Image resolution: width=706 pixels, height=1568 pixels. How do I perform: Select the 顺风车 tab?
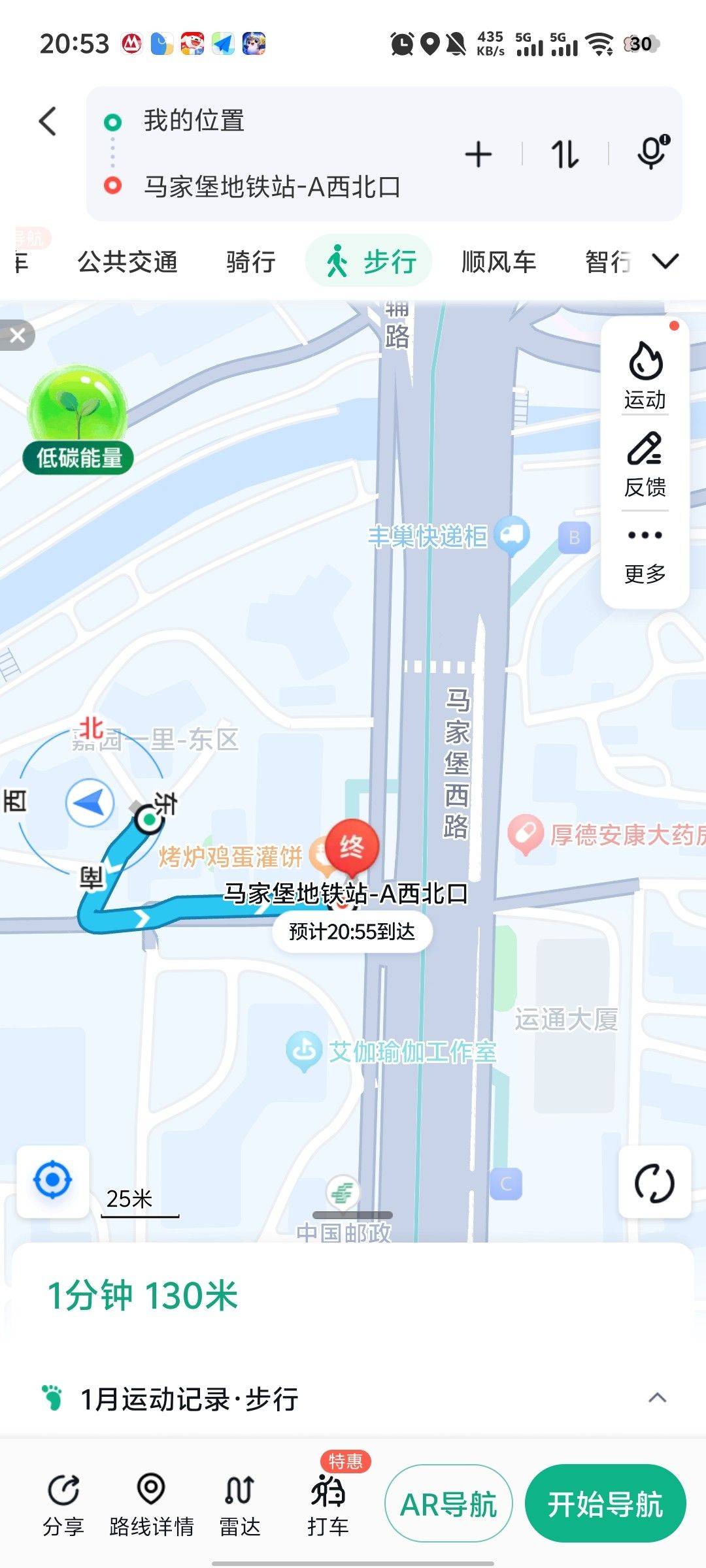coord(499,262)
